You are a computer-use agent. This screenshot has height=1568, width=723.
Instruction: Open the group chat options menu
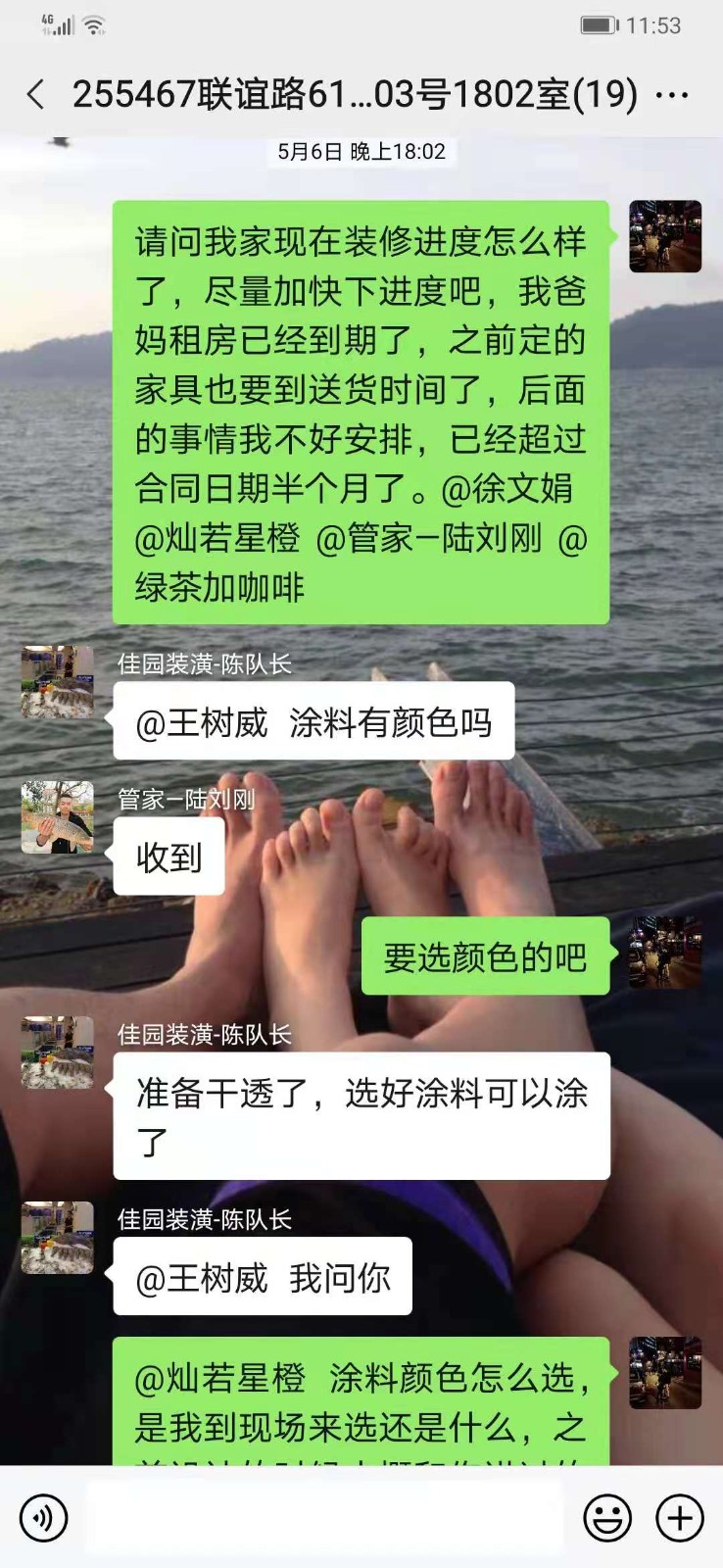tap(671, 95)
